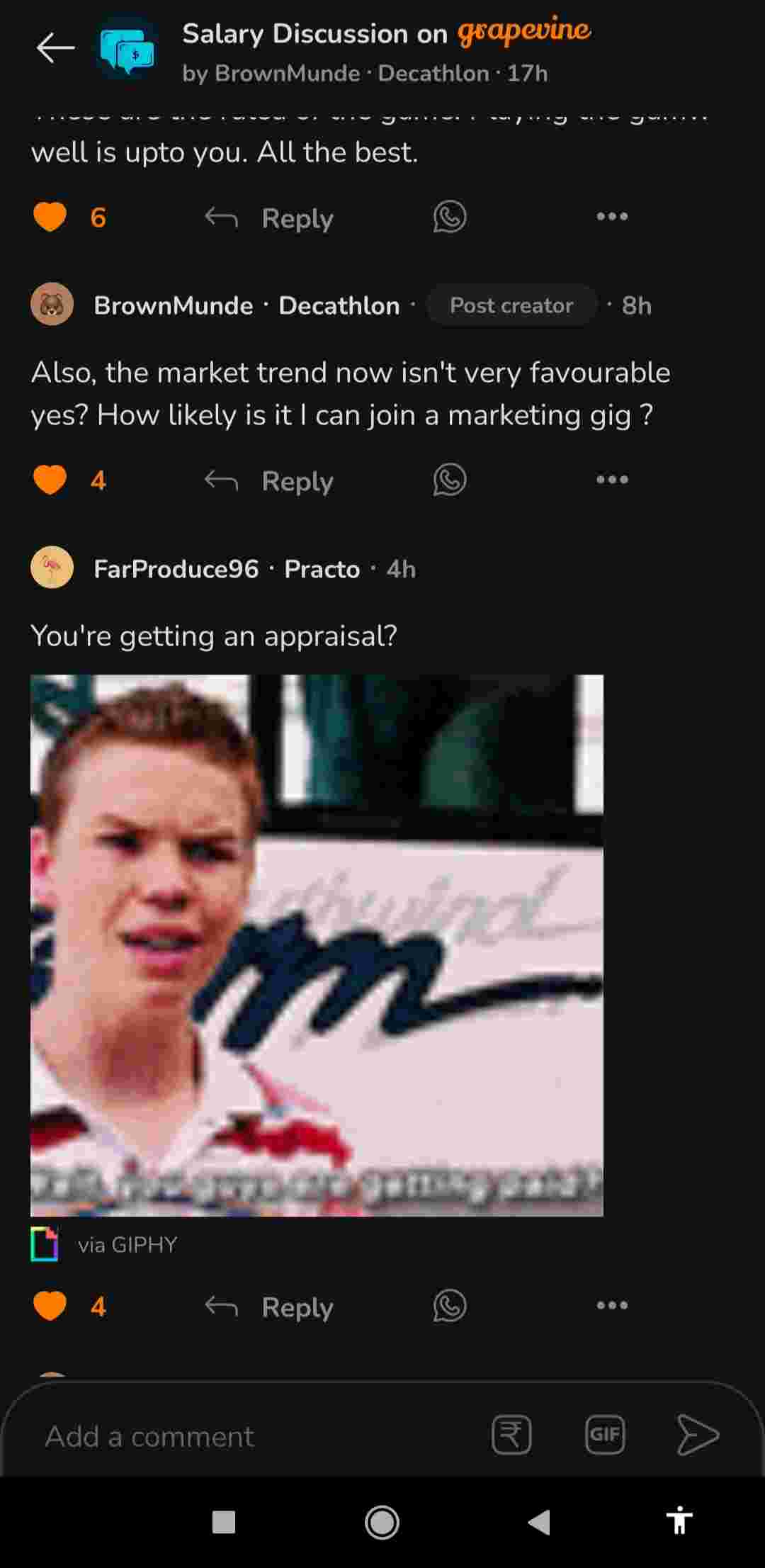
Task: Toggle the heart on the appraisal GIF comment
Action: (x=50, y=1306)
